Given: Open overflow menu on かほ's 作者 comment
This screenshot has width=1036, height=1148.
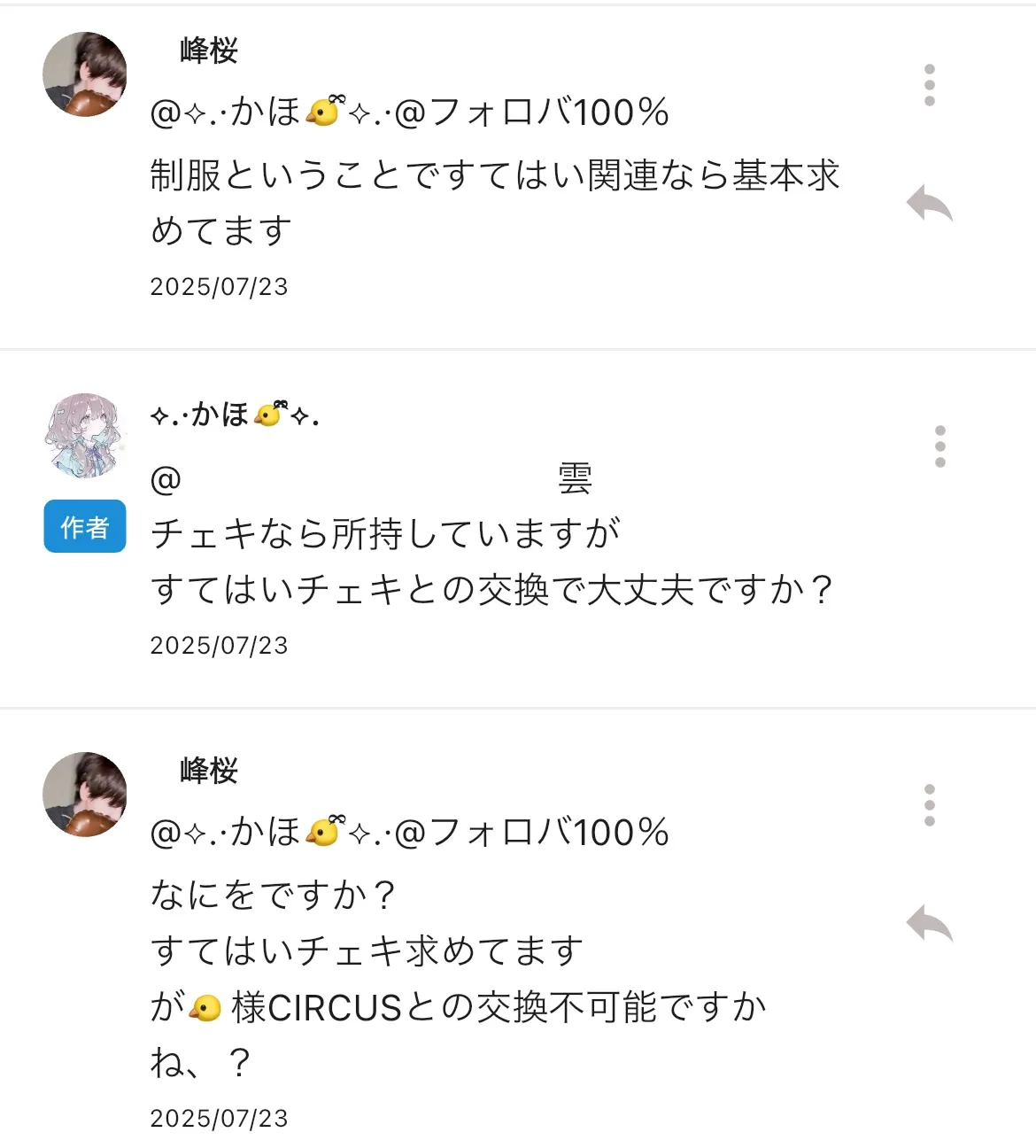Looking at the screenshot, I should pyautogui.click(x=939, y=446).
